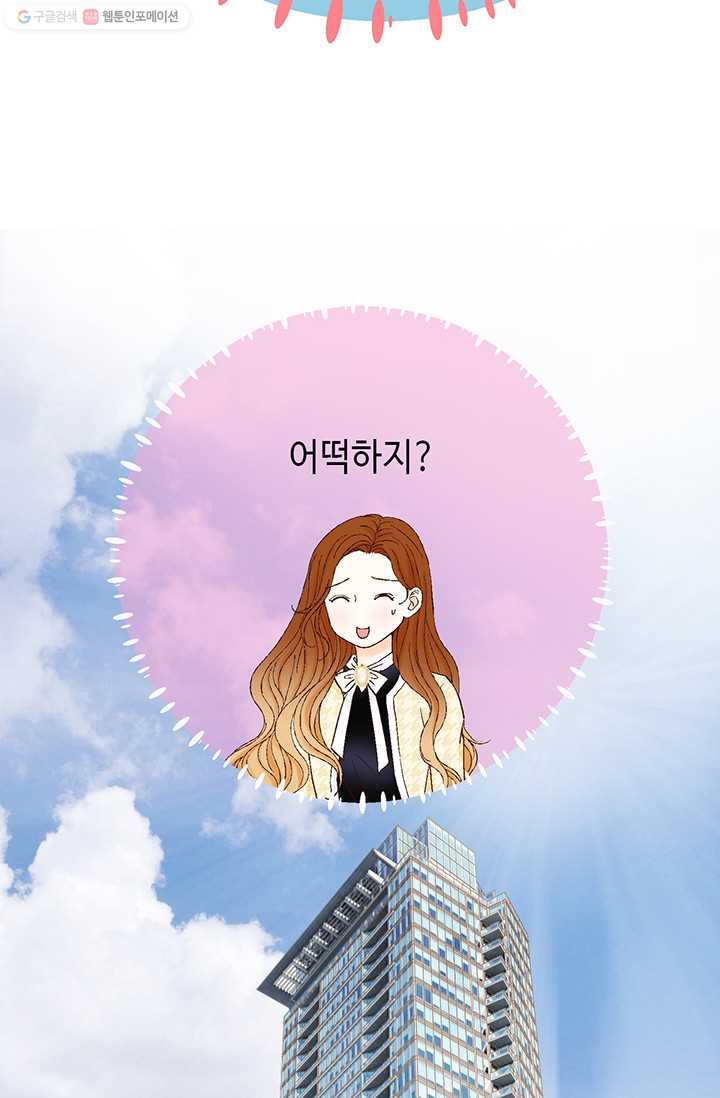The image size is (720, 1098).
Task: Open the 구글검색 Google search link
Action: [x=46, y=16]
